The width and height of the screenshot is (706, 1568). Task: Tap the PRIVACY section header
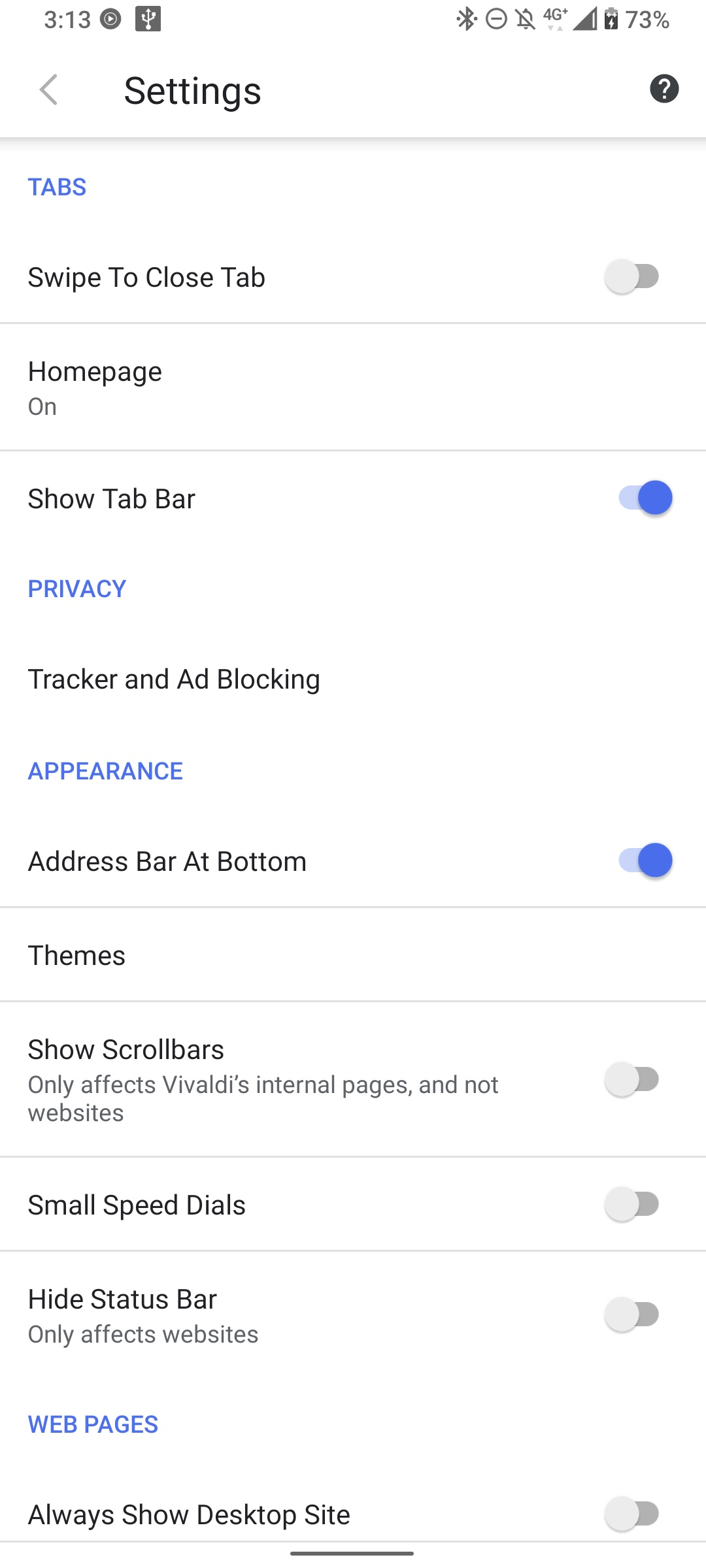76,588
